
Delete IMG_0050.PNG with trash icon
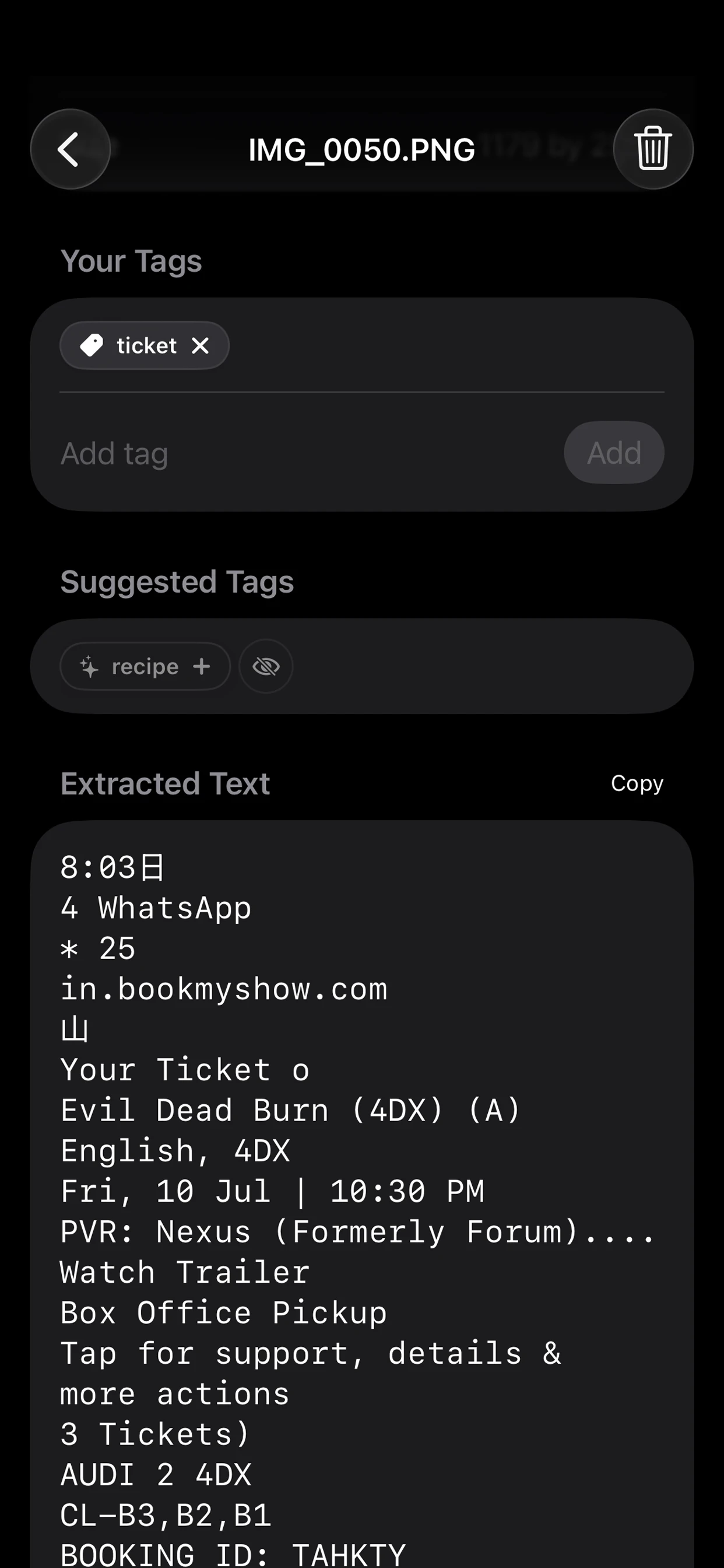coord(653,149)
